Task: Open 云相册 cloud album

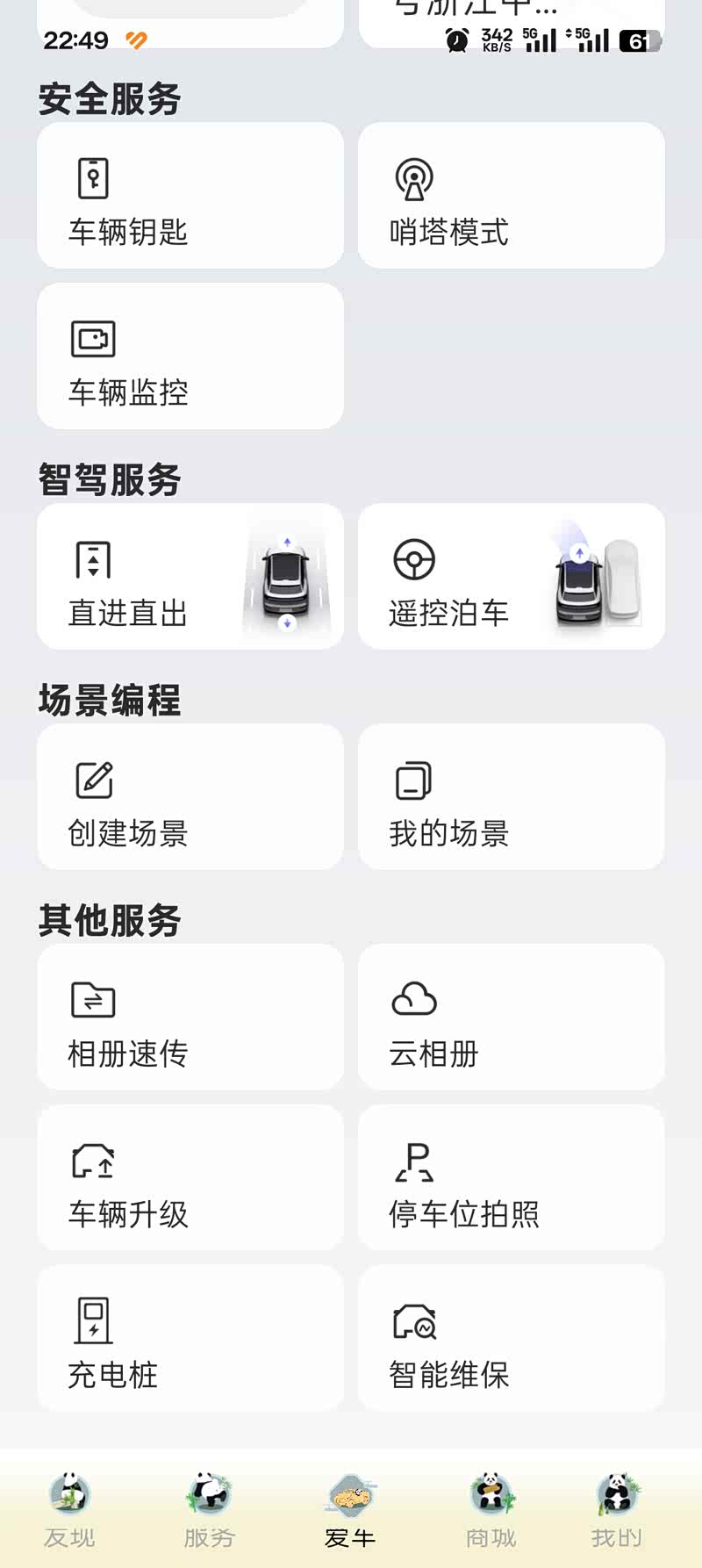Action: pyautogui.click(x=511, y=1018)
